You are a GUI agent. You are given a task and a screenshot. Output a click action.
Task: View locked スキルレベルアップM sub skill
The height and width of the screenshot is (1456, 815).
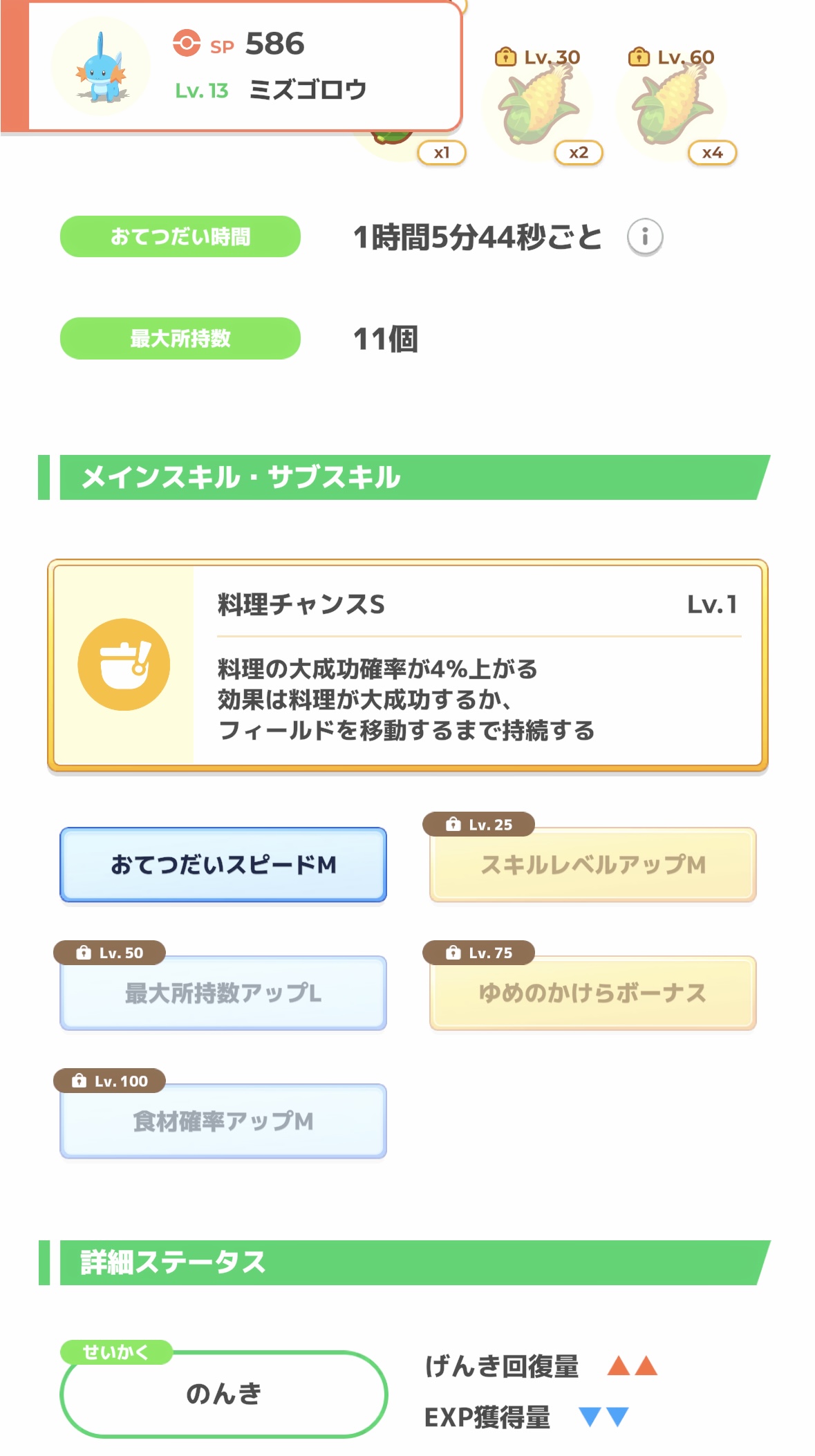point(592,865)
